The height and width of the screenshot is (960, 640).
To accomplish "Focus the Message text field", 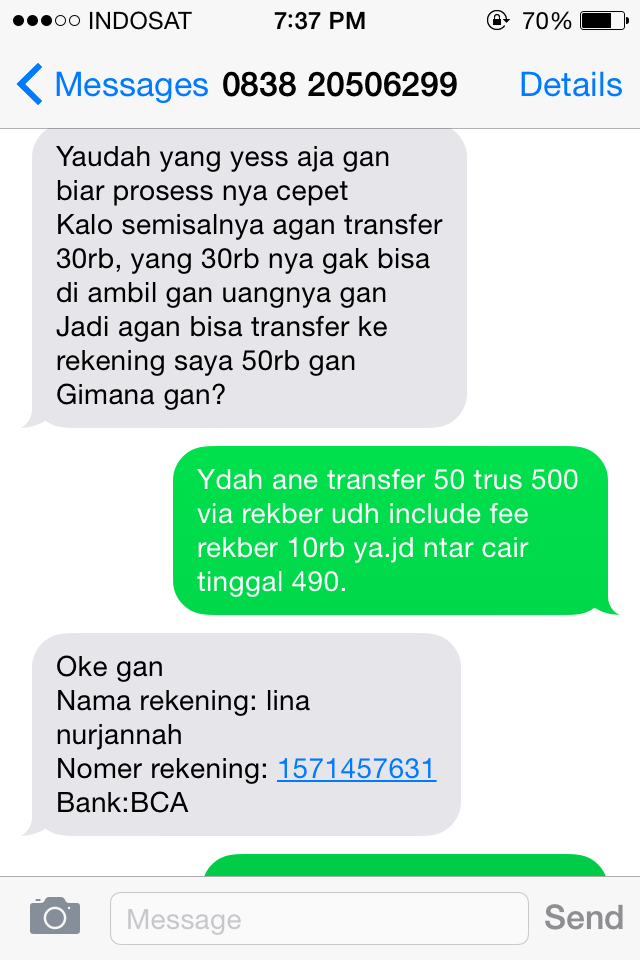I will 318,918.
